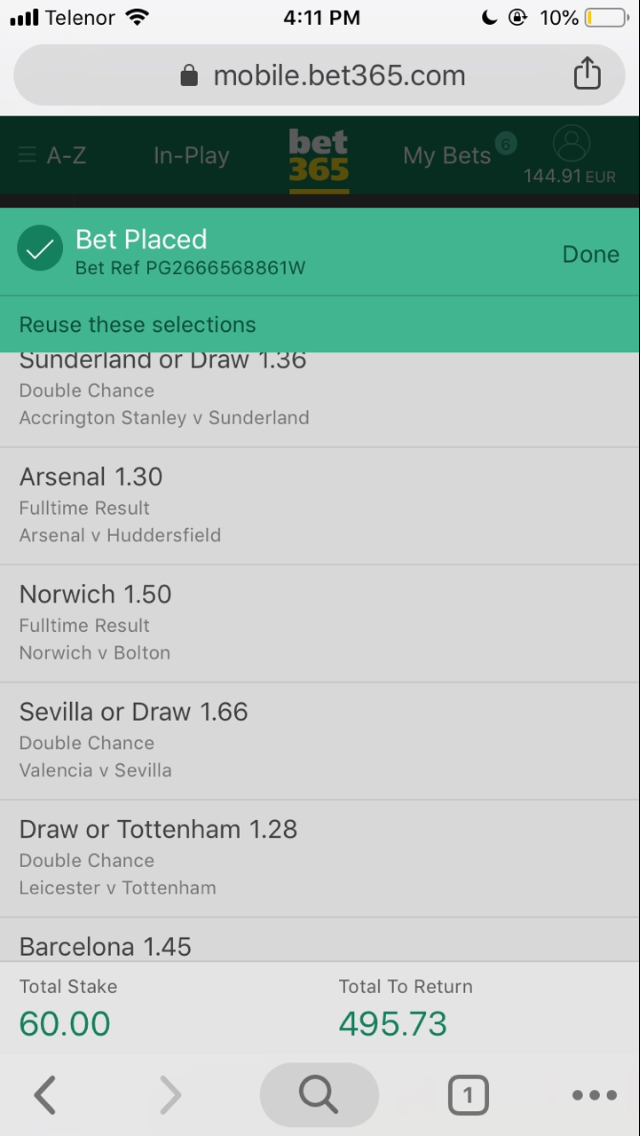Open the A-Z sports menu
Screen dimensions: 640x1136
coord(53,155)
